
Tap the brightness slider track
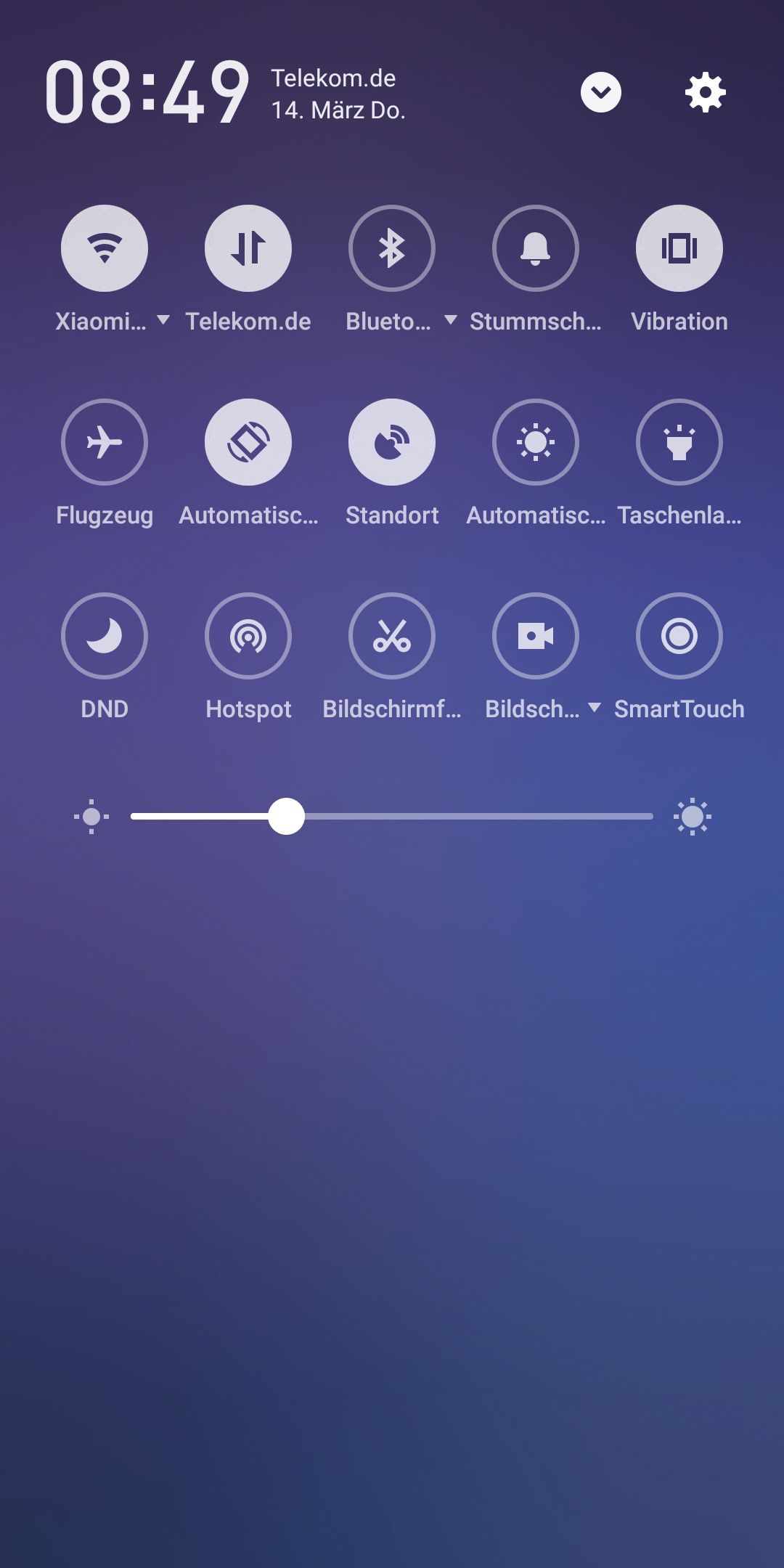point(392,817)
